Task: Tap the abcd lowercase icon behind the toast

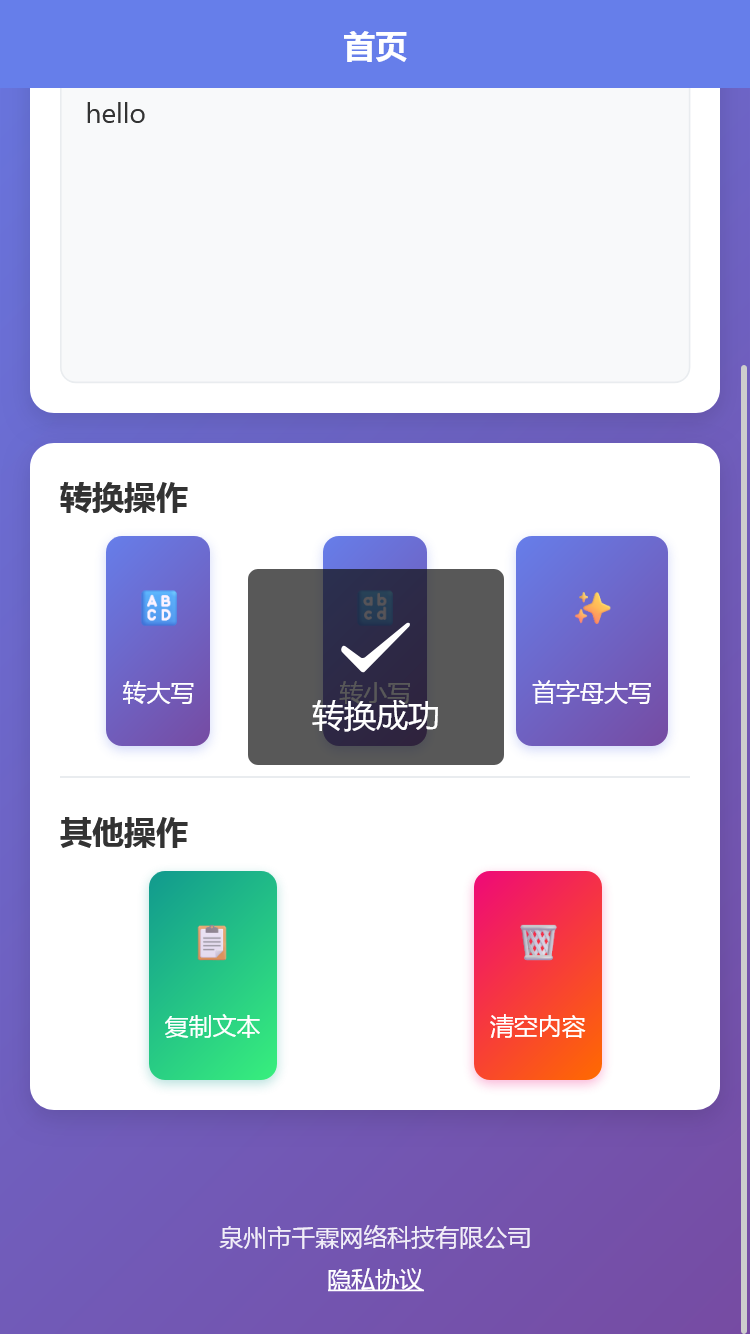Action: [375, 606]
